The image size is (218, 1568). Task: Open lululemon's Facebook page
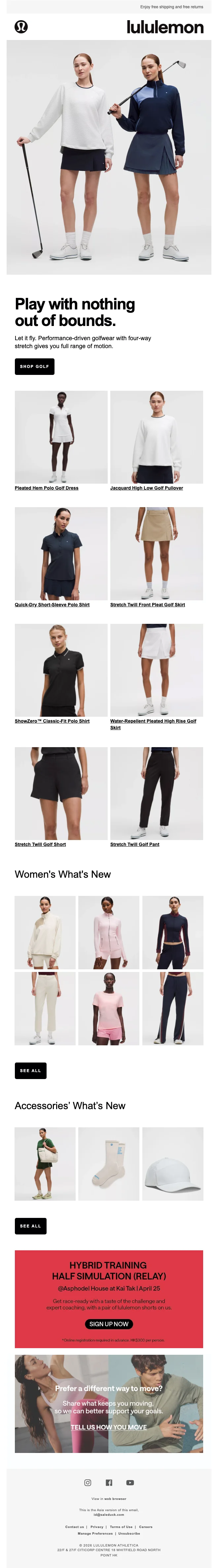(109, 1483)
